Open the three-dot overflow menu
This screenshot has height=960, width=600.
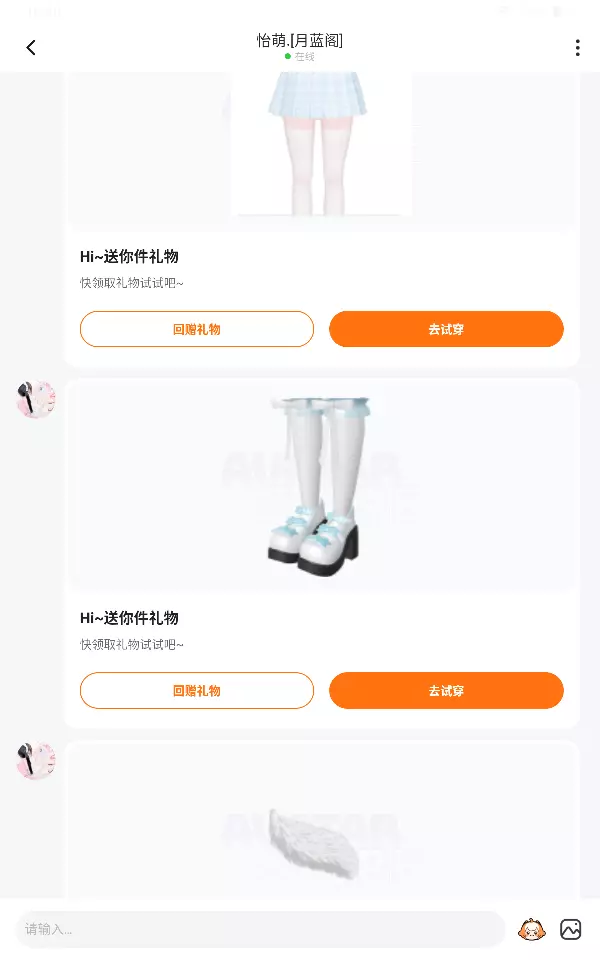coord(577,48)
